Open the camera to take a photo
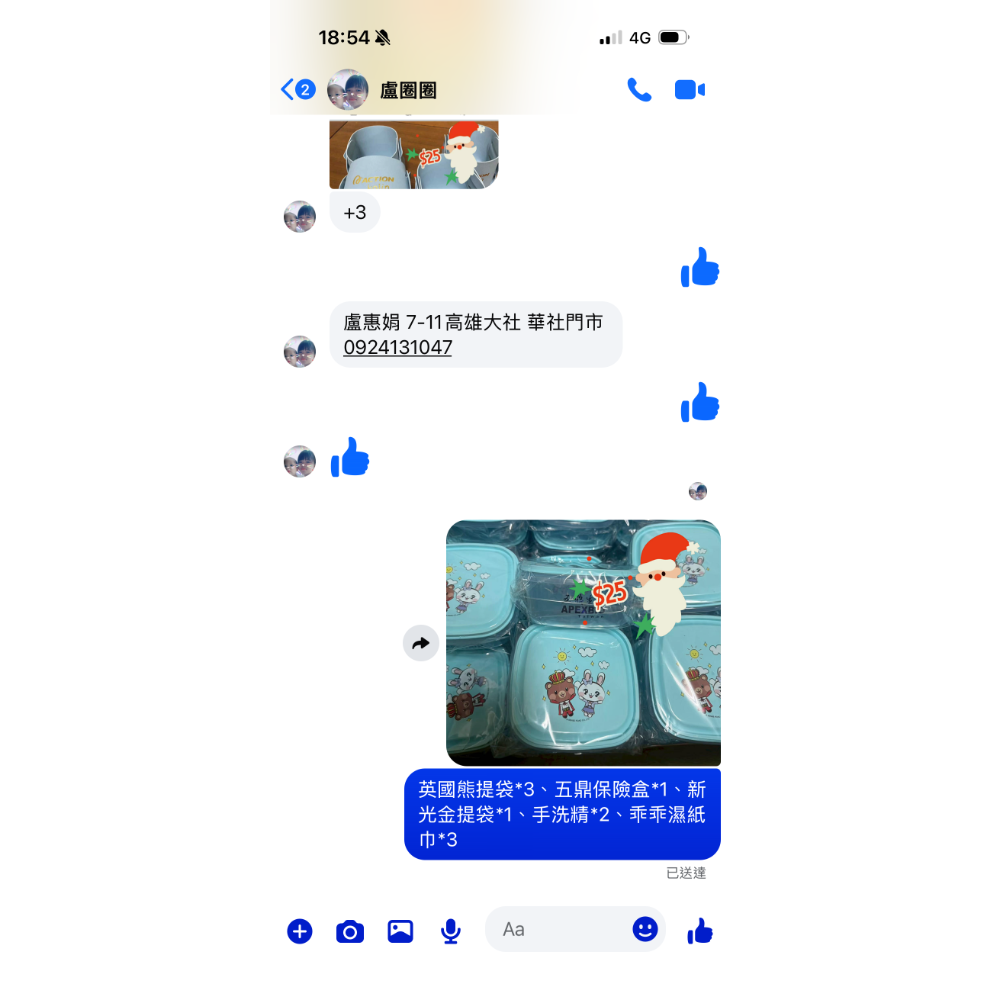 (x=349, y=931)
